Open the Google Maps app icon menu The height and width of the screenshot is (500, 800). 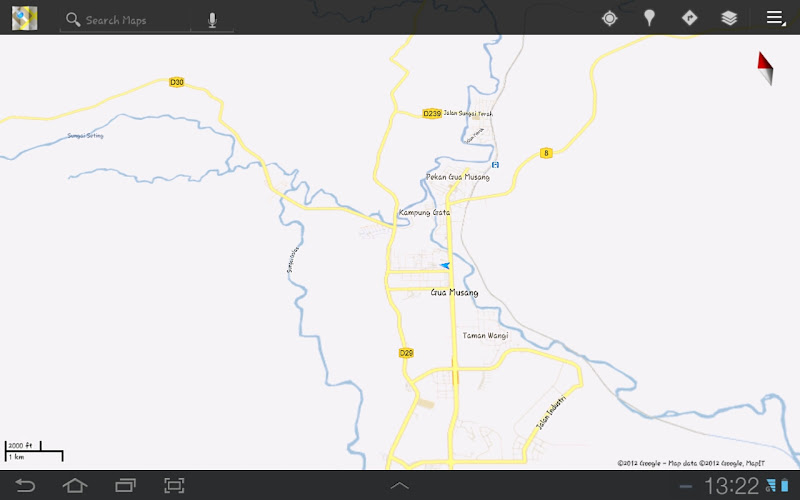[x=25, y=18]
